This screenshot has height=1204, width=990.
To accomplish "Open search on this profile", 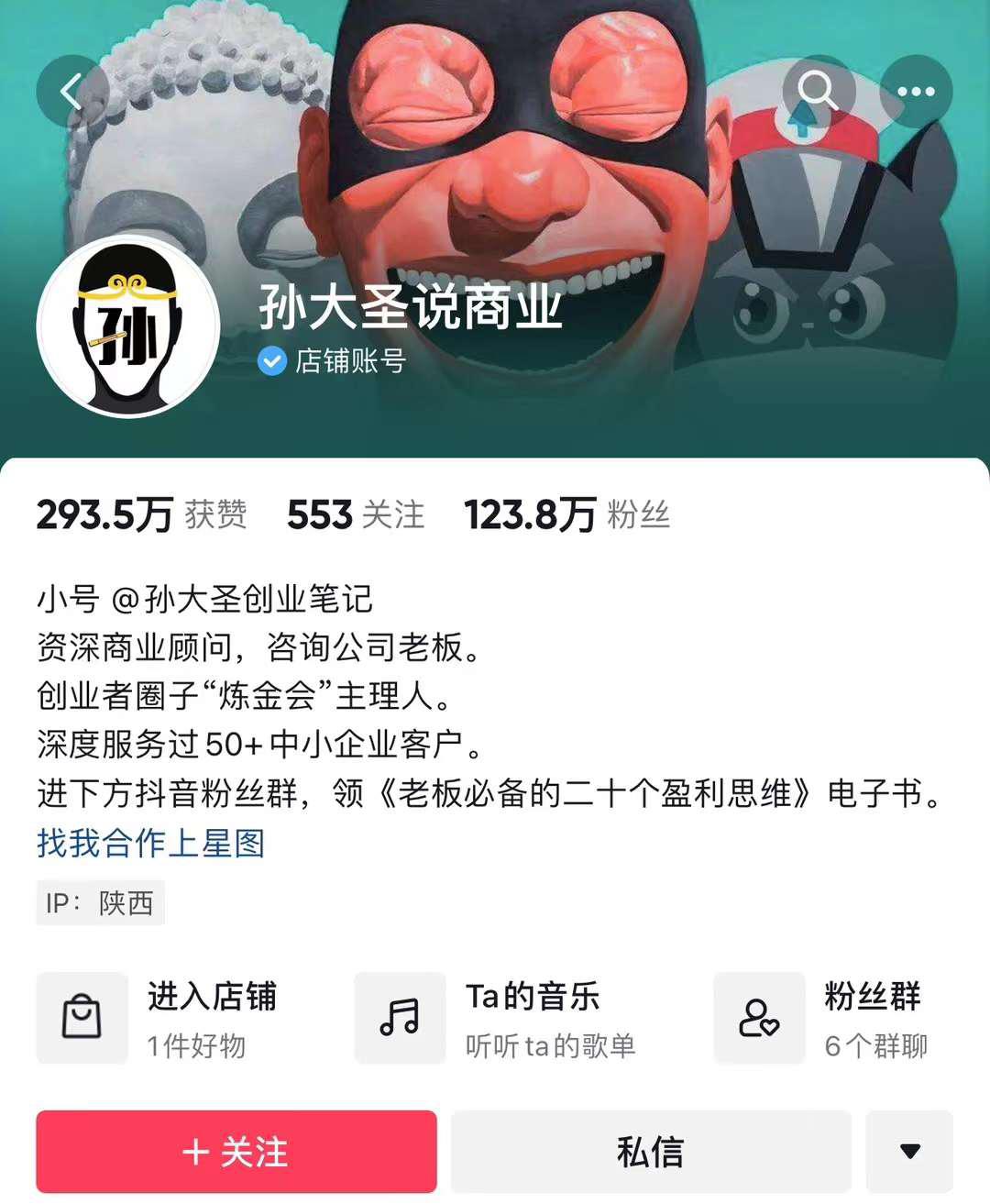I will pos(818,92).
